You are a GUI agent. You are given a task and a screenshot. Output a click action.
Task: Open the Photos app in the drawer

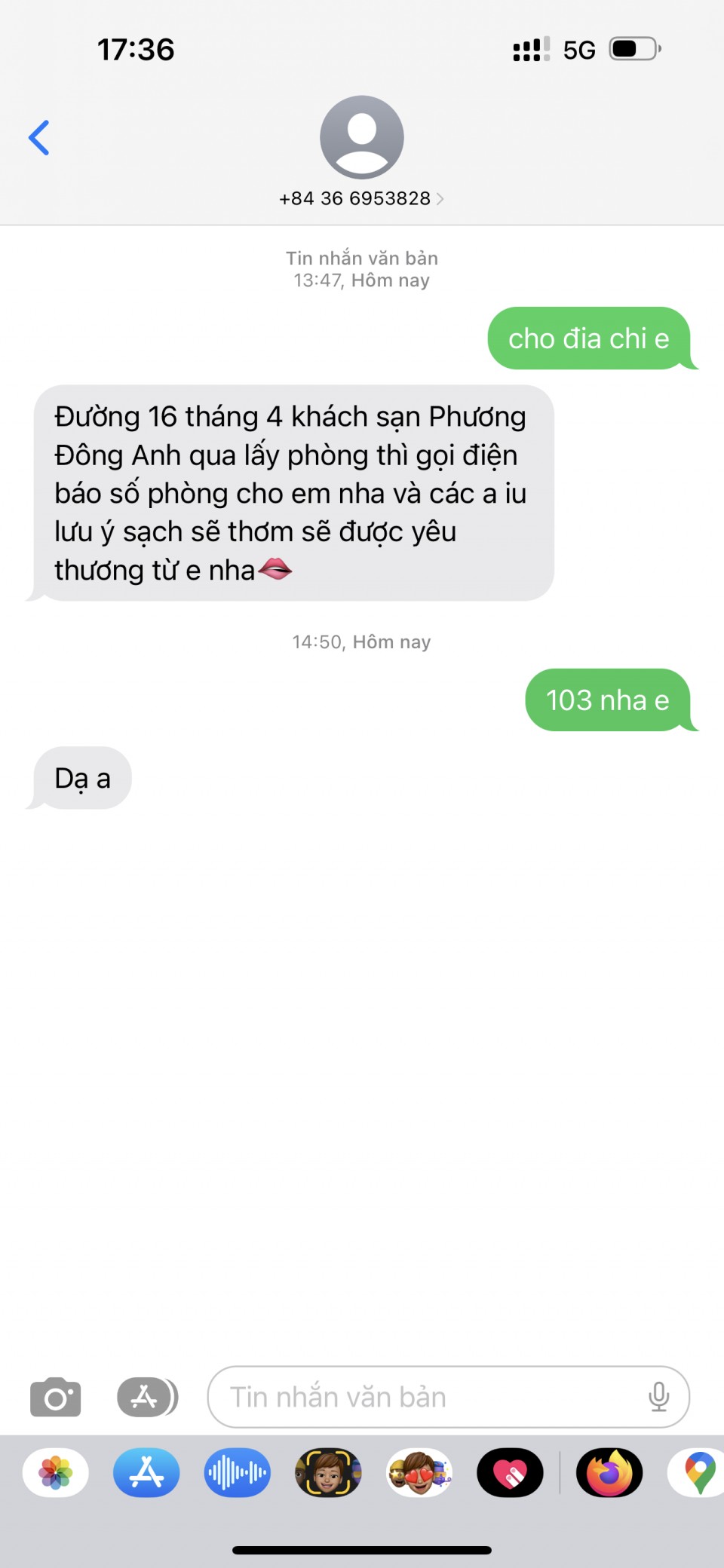click(x=56, y=1472)
